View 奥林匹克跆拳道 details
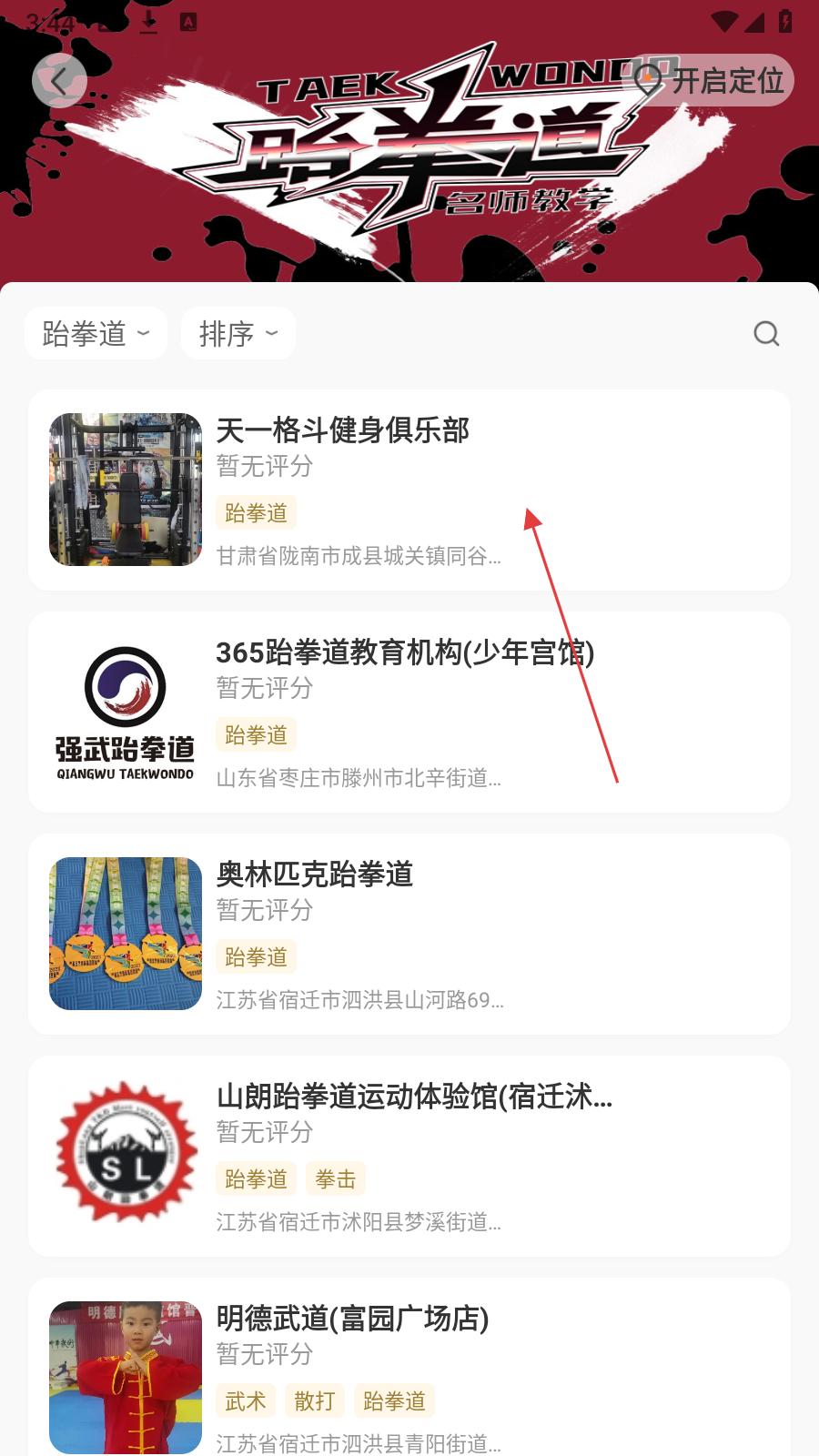819x1456 pixels. point(409,935)
